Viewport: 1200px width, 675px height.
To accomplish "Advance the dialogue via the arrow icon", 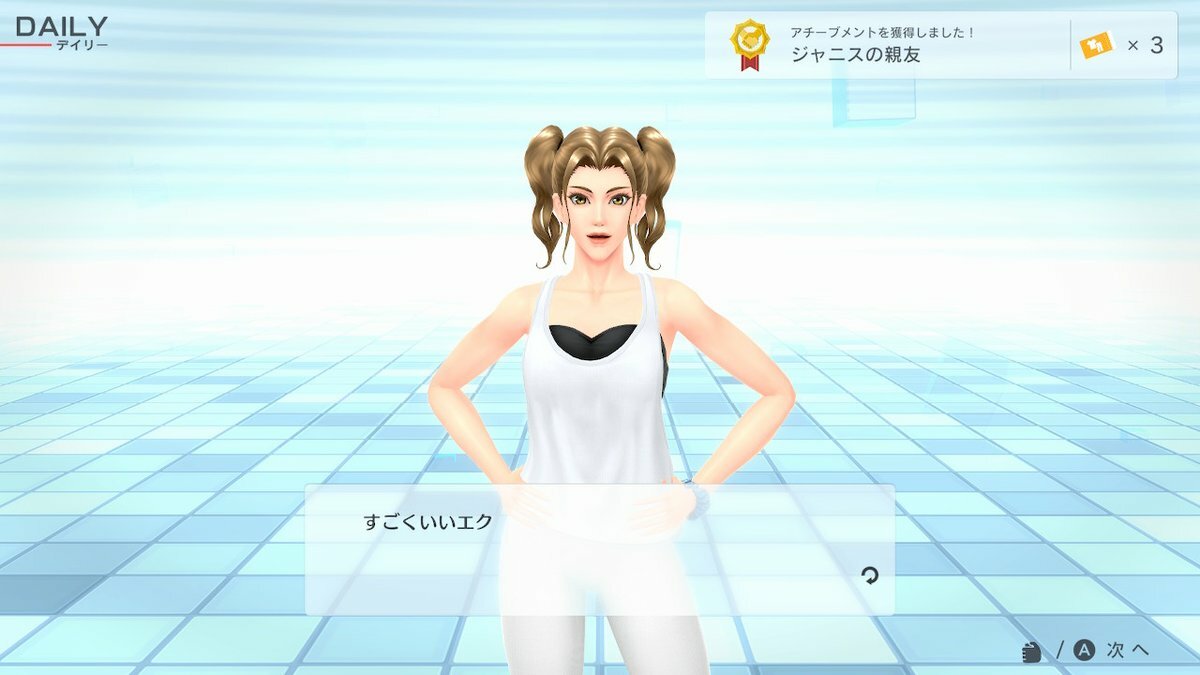I will [870, 575].
